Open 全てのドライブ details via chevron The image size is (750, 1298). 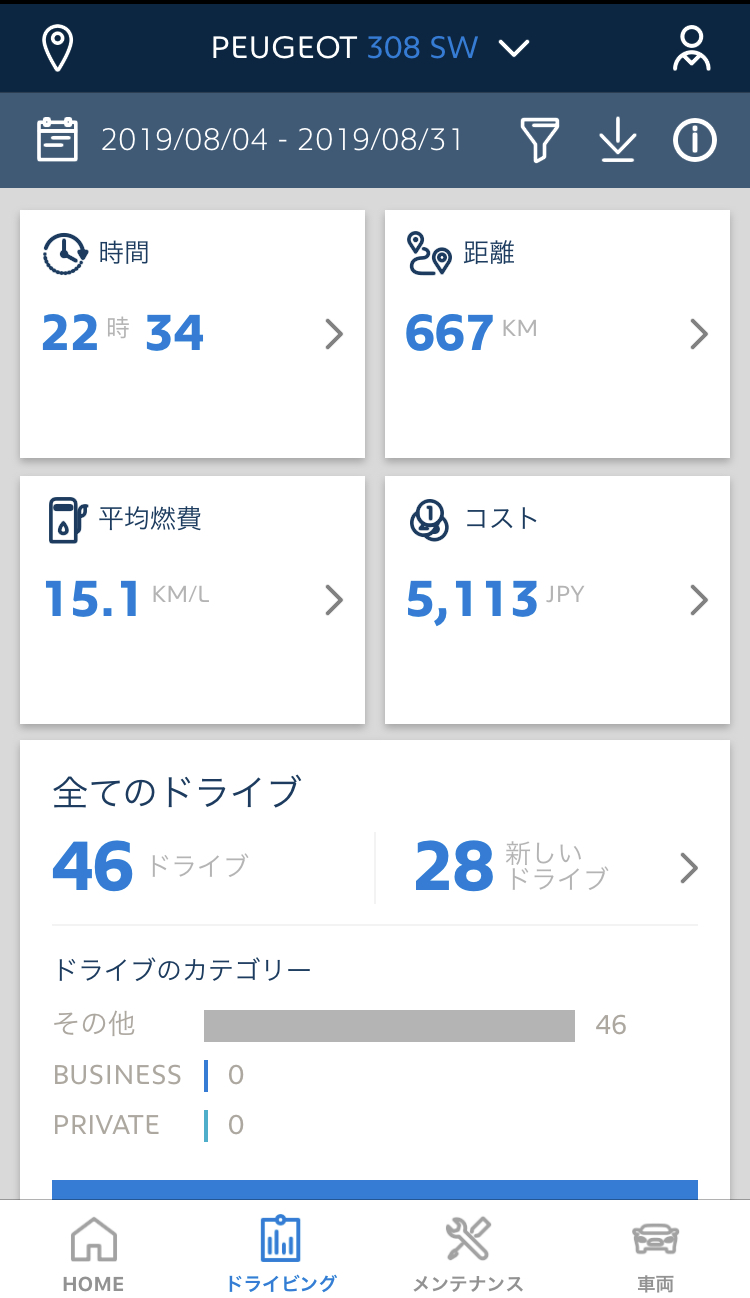(688, 868)
